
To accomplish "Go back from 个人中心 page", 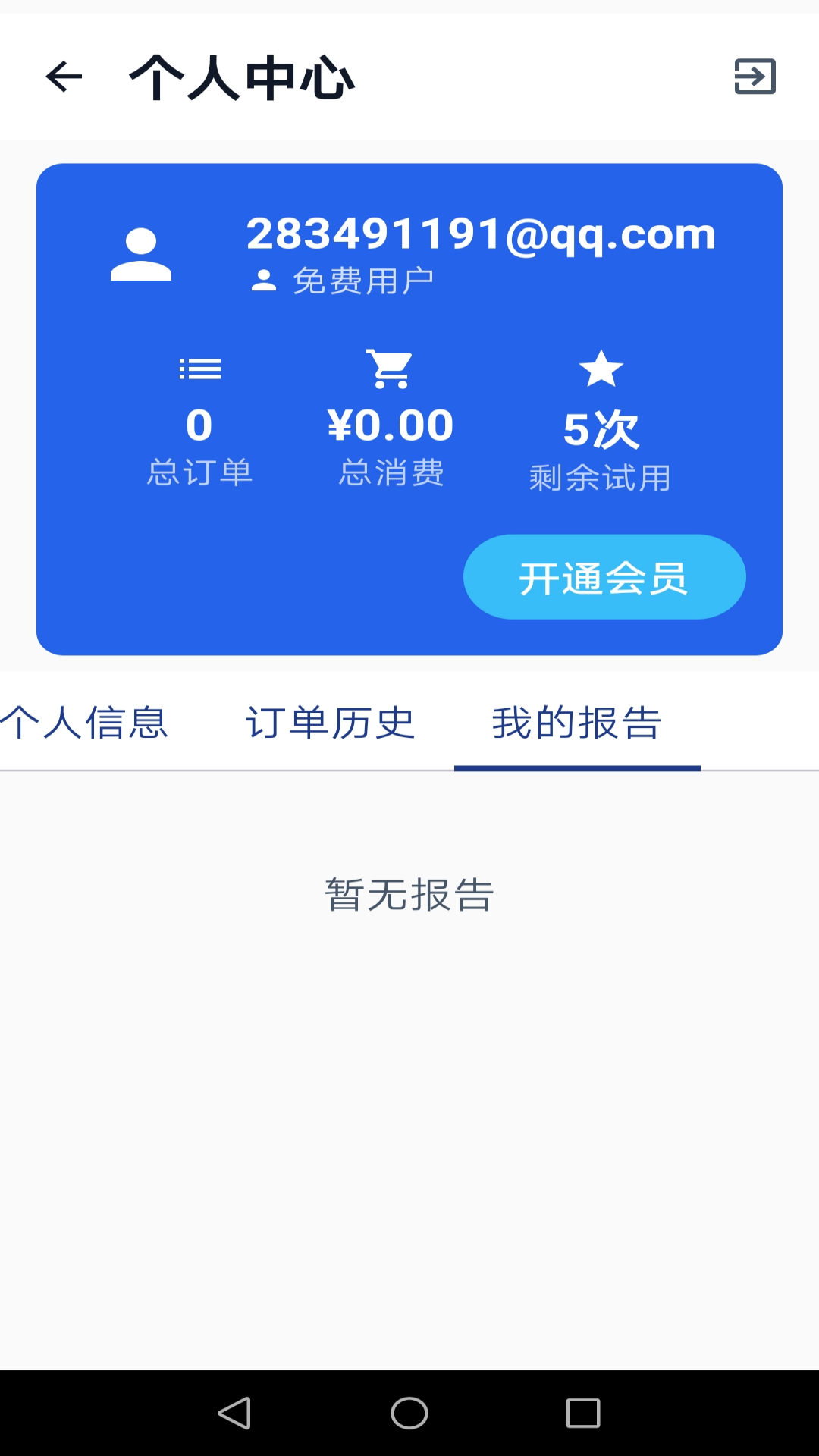I will click(64, 77).
